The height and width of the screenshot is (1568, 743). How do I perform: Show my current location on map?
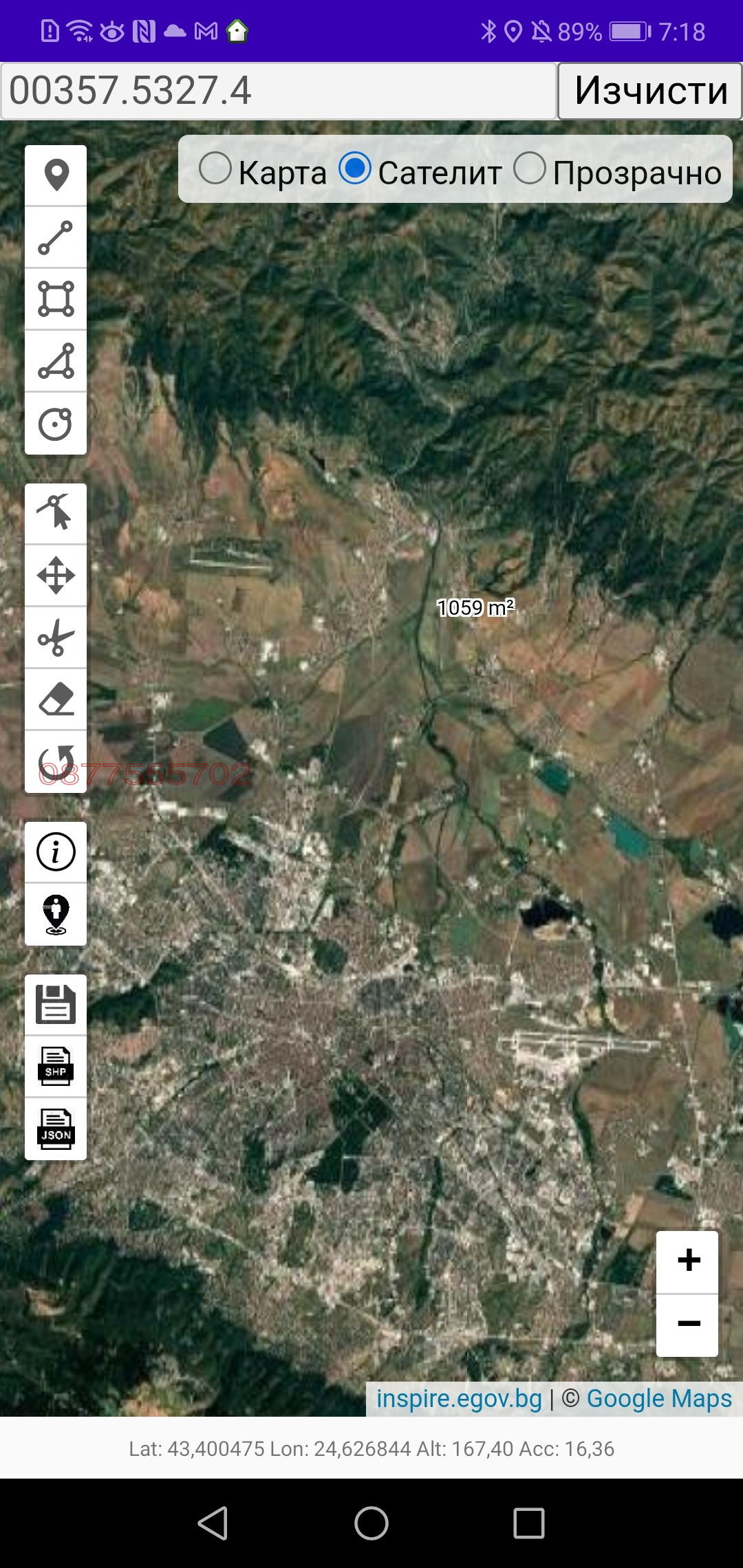coord(56,914)
